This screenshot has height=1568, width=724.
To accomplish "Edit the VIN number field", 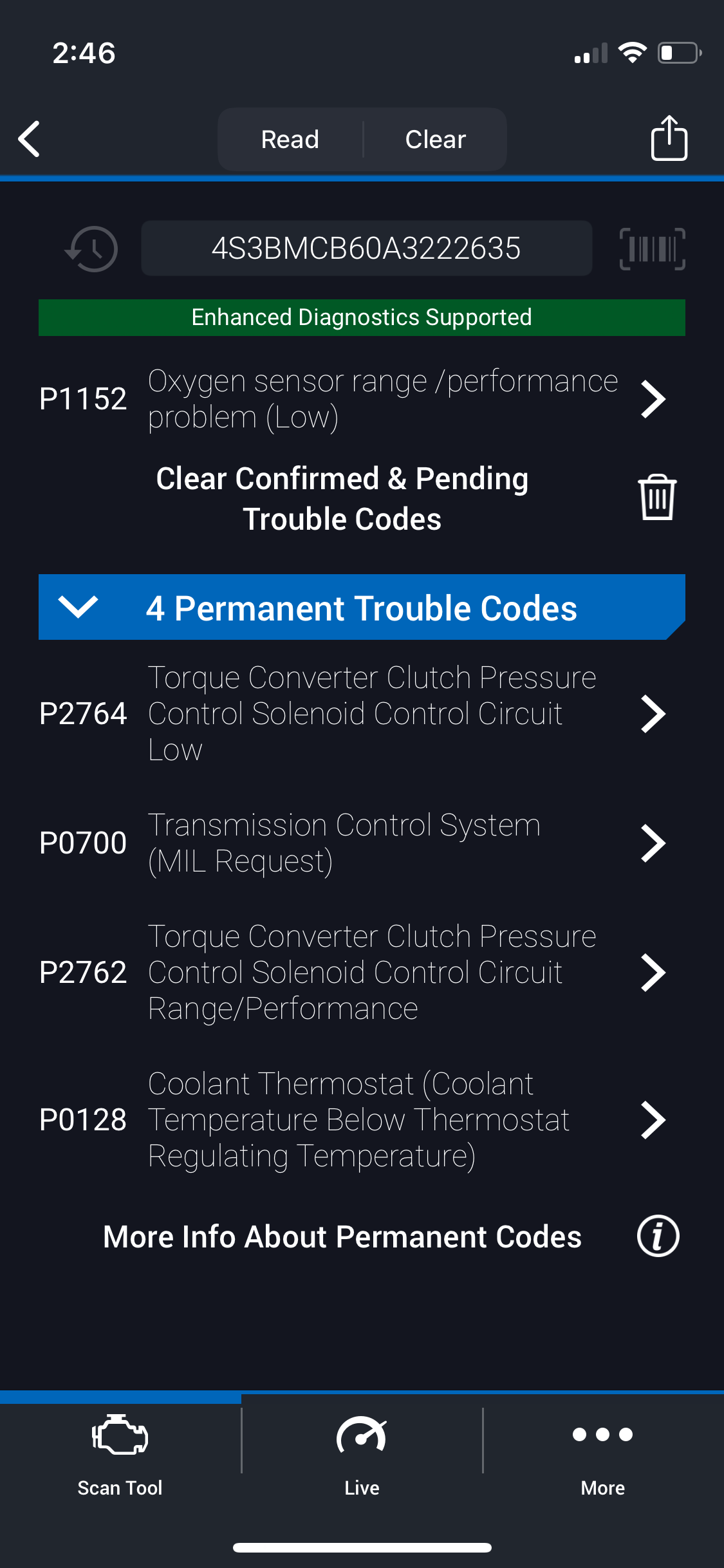I will click(x=366, y=248).
